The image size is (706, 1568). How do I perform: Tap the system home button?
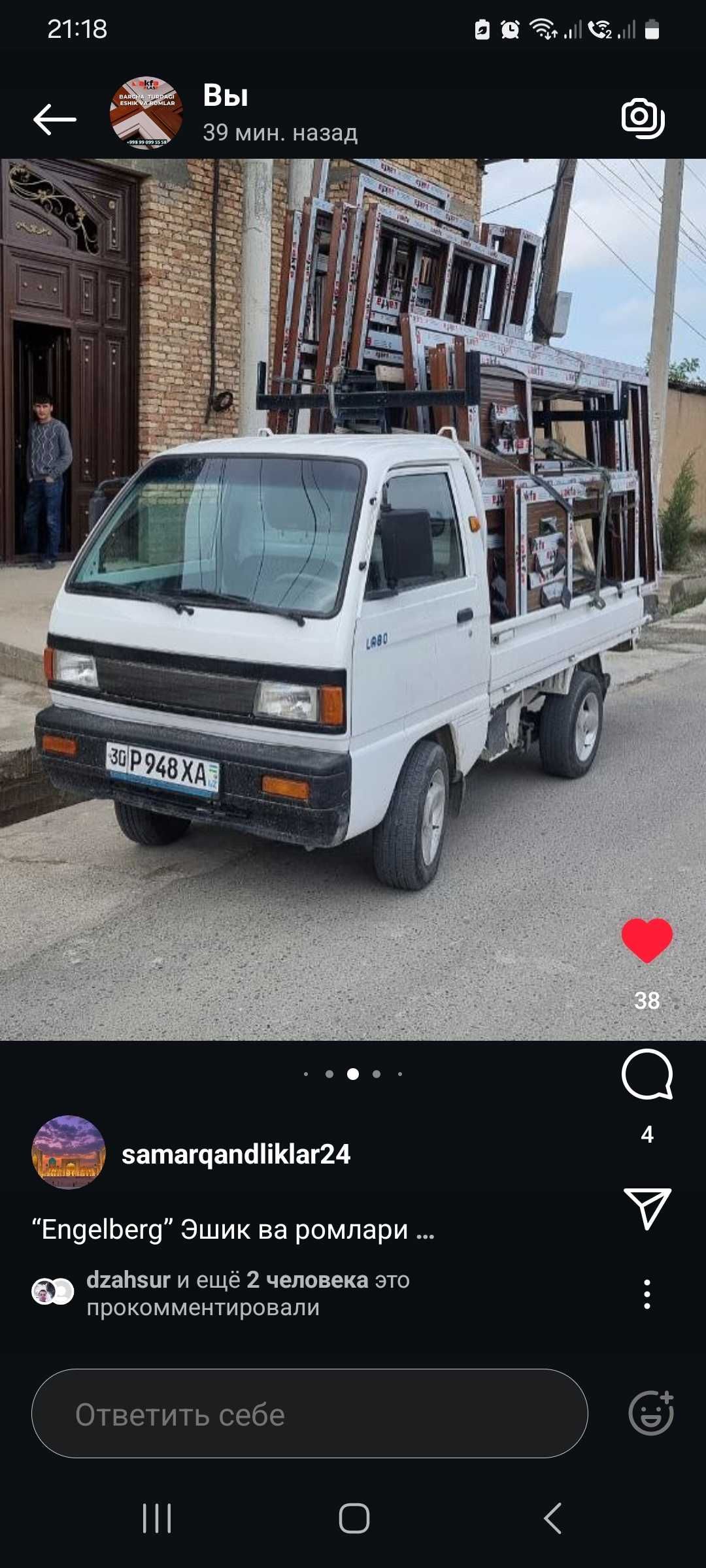point(354,1518)
